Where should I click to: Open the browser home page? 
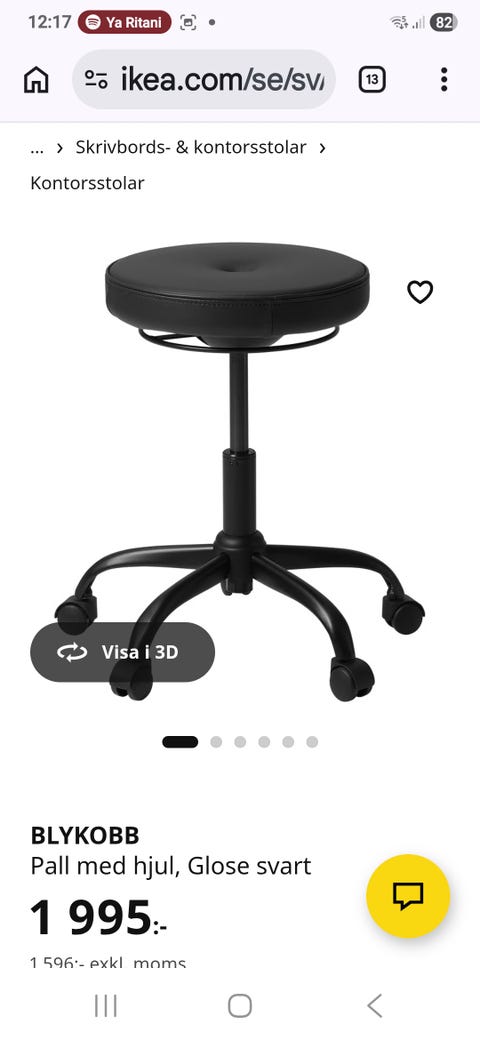point(36,80)
